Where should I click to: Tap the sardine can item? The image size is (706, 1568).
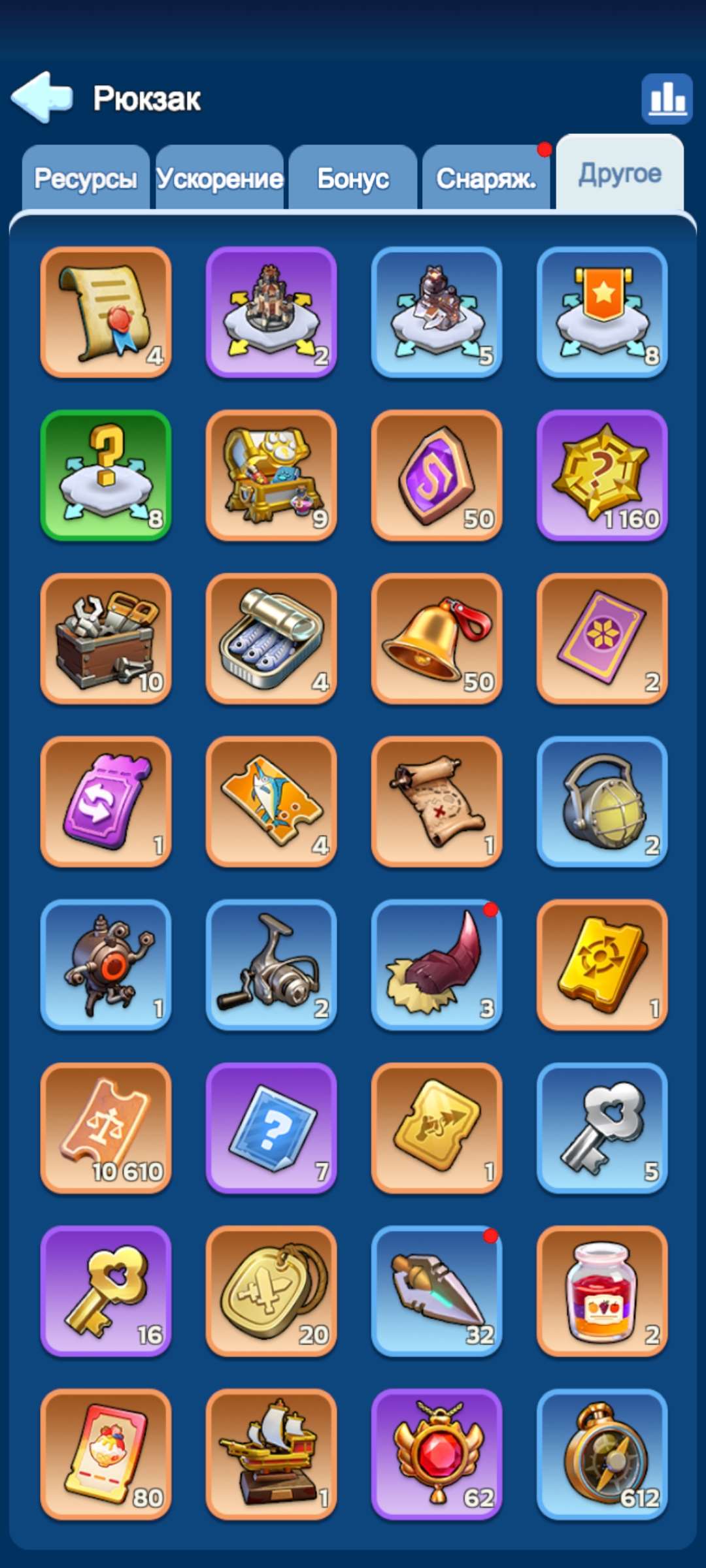coord(271,638)
